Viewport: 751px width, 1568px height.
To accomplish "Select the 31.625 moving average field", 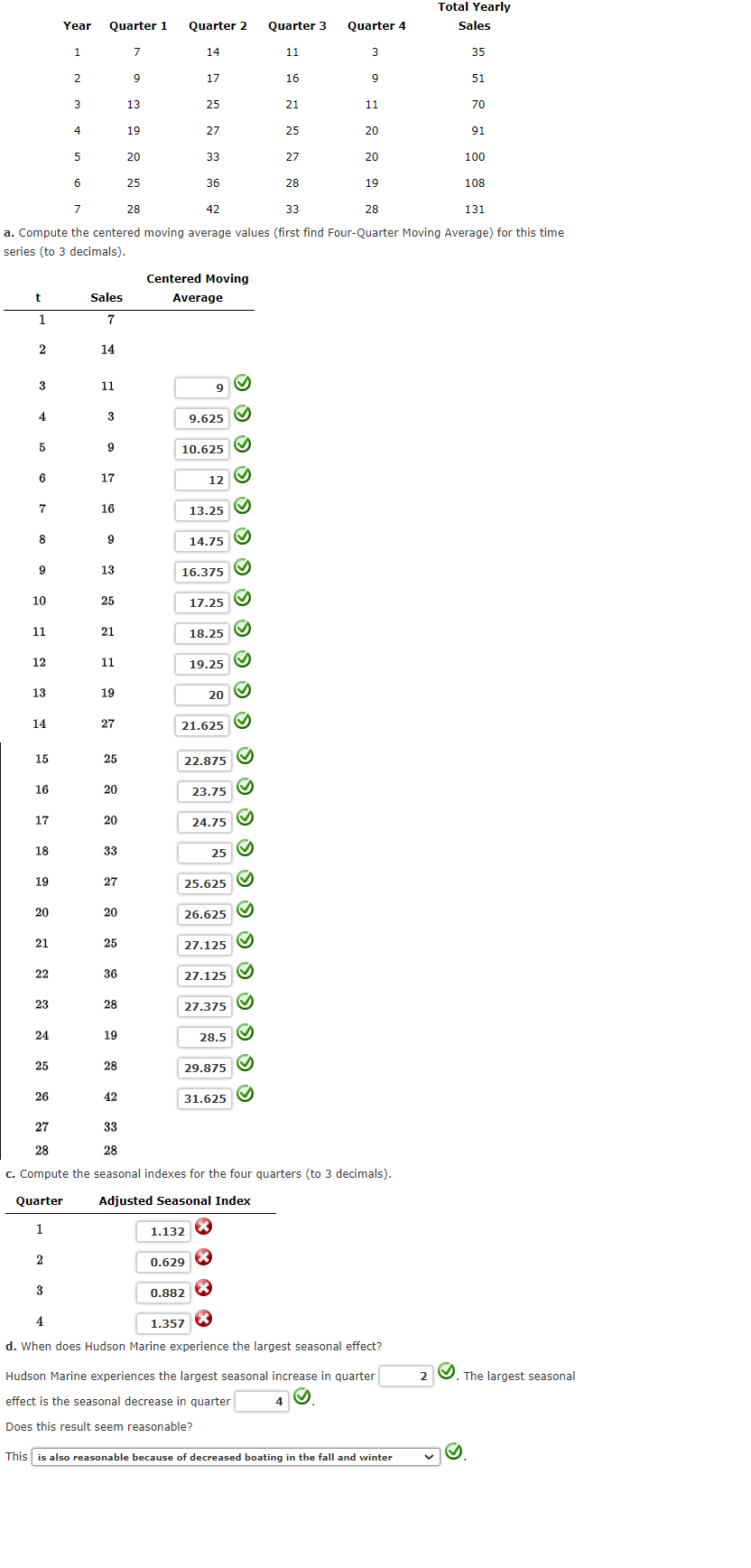I will coord(204,1099).
